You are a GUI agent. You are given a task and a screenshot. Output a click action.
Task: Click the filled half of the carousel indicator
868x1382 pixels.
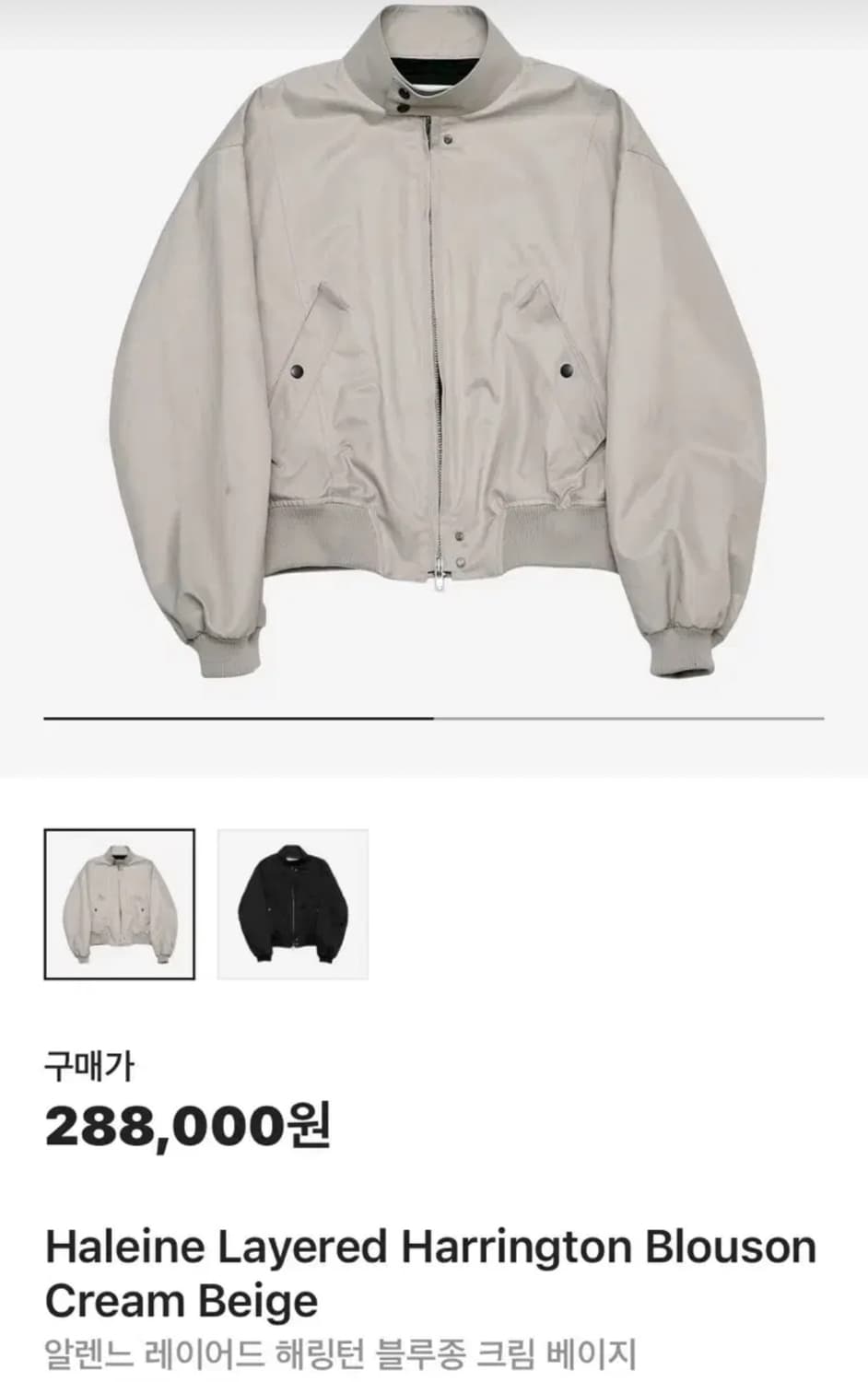pos(240,714)
